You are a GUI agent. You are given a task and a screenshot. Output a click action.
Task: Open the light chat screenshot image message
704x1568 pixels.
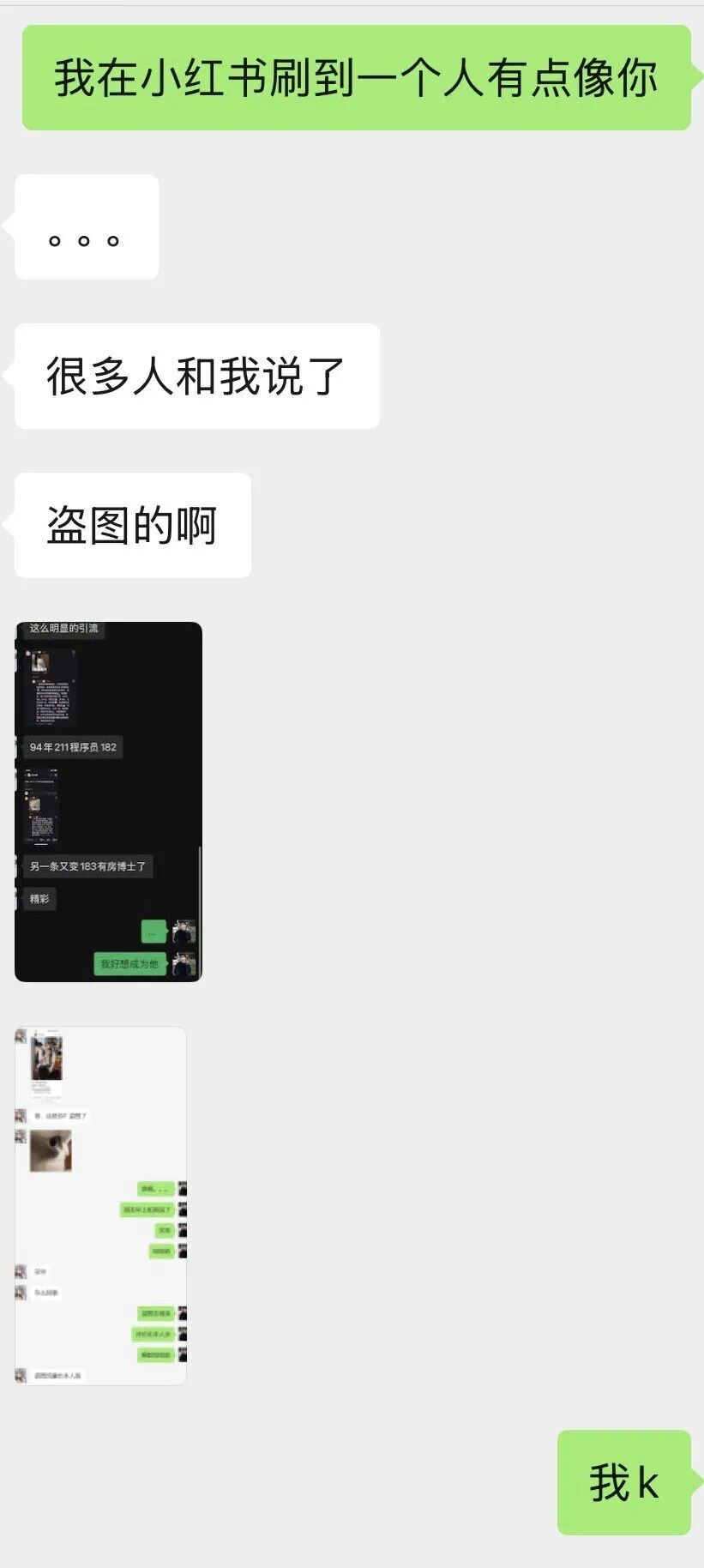click(100, 1205)
